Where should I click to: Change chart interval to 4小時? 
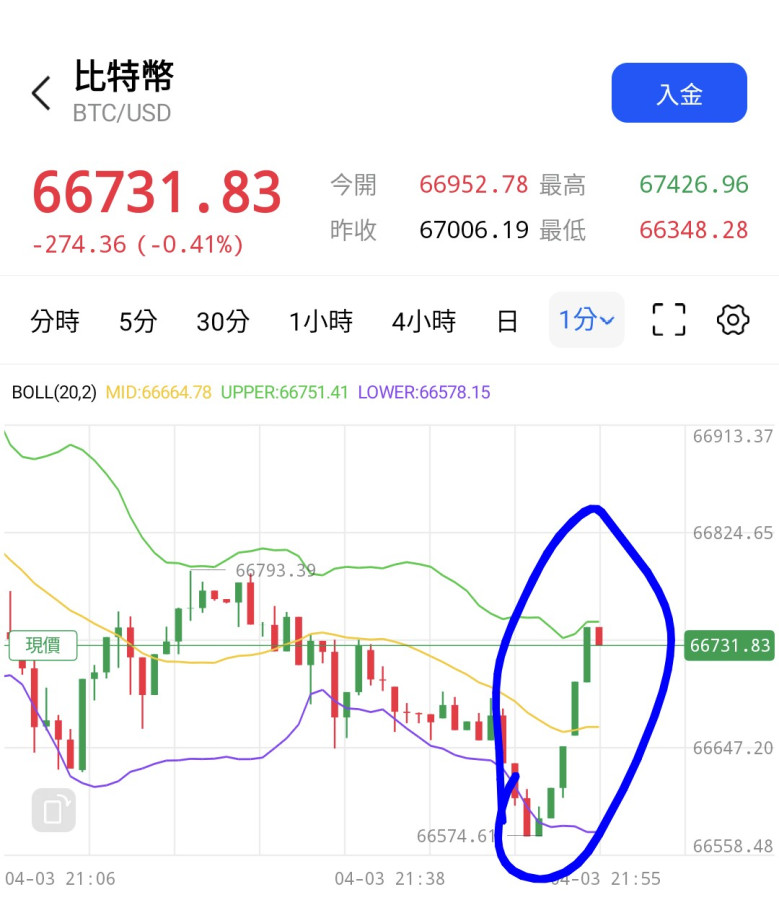tap(424, 321)
